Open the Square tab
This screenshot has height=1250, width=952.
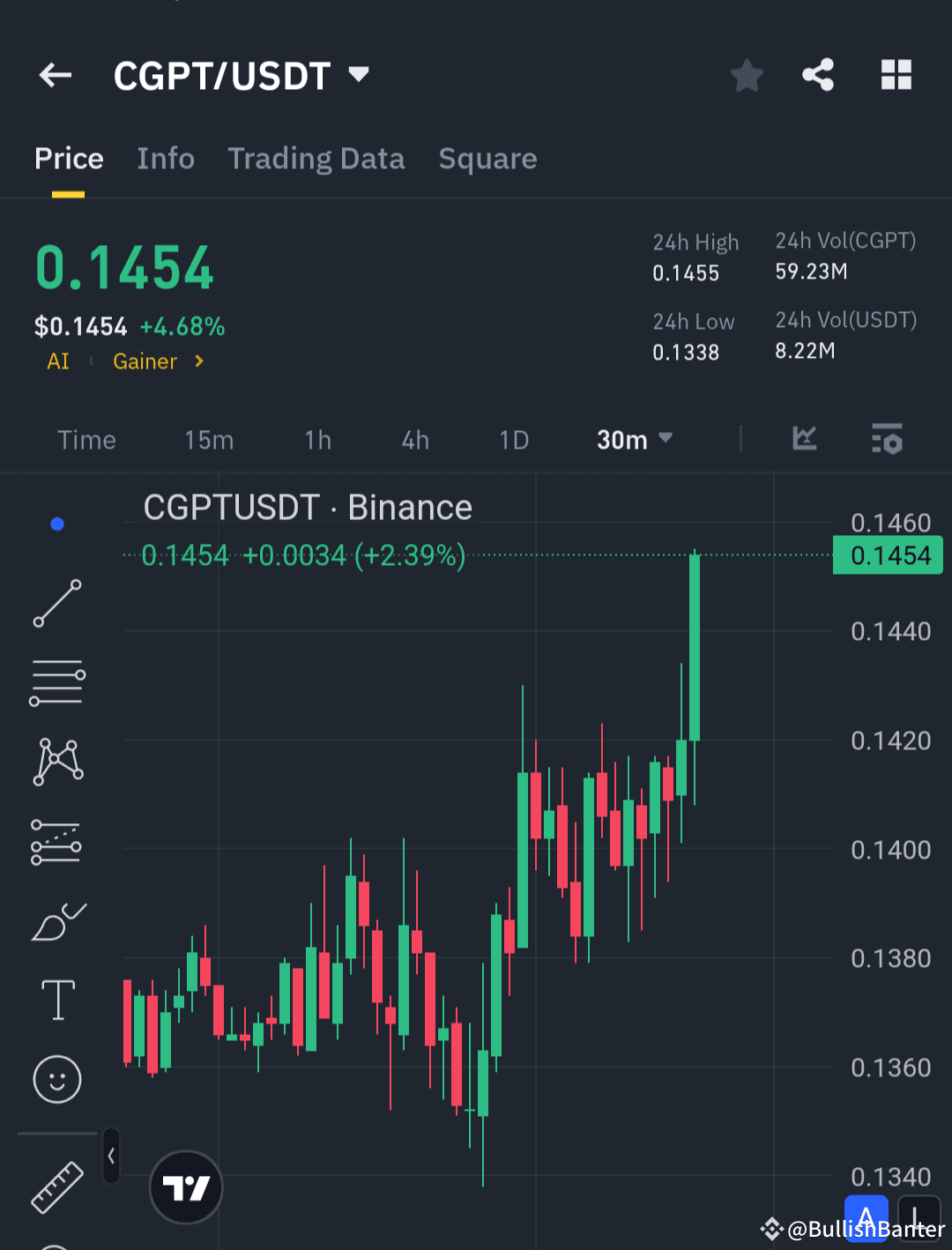[487, 159]
